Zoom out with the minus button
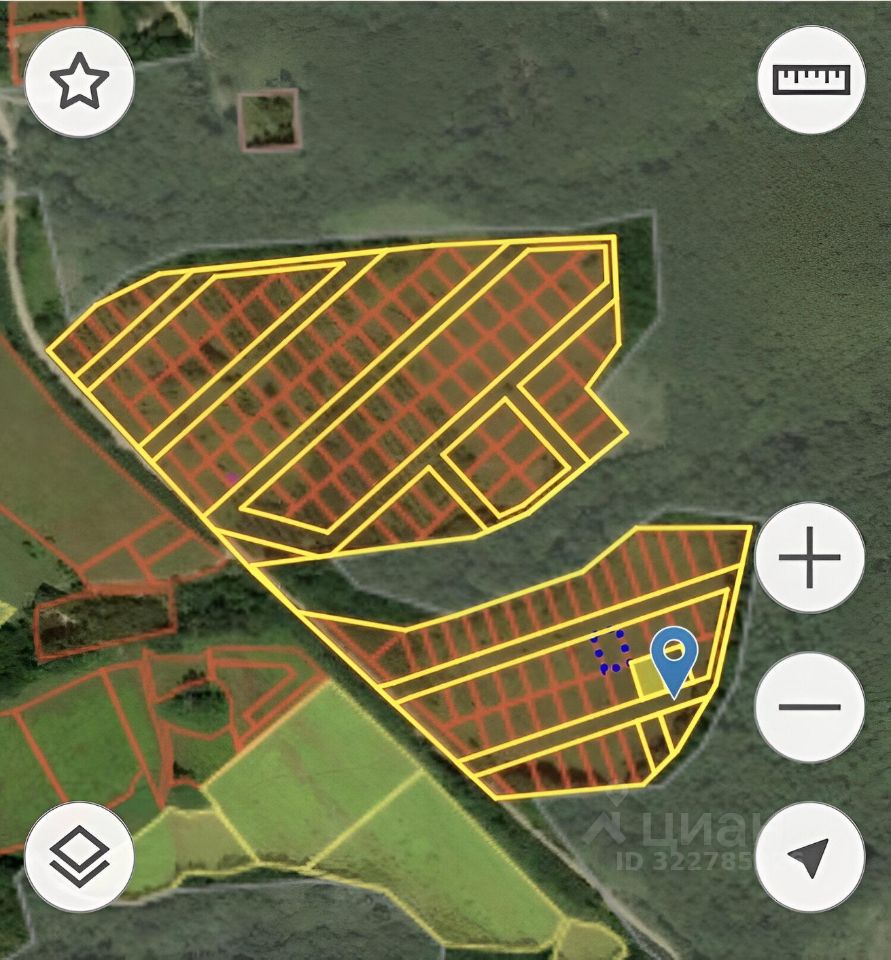891x960 pixels. point(809,707)
